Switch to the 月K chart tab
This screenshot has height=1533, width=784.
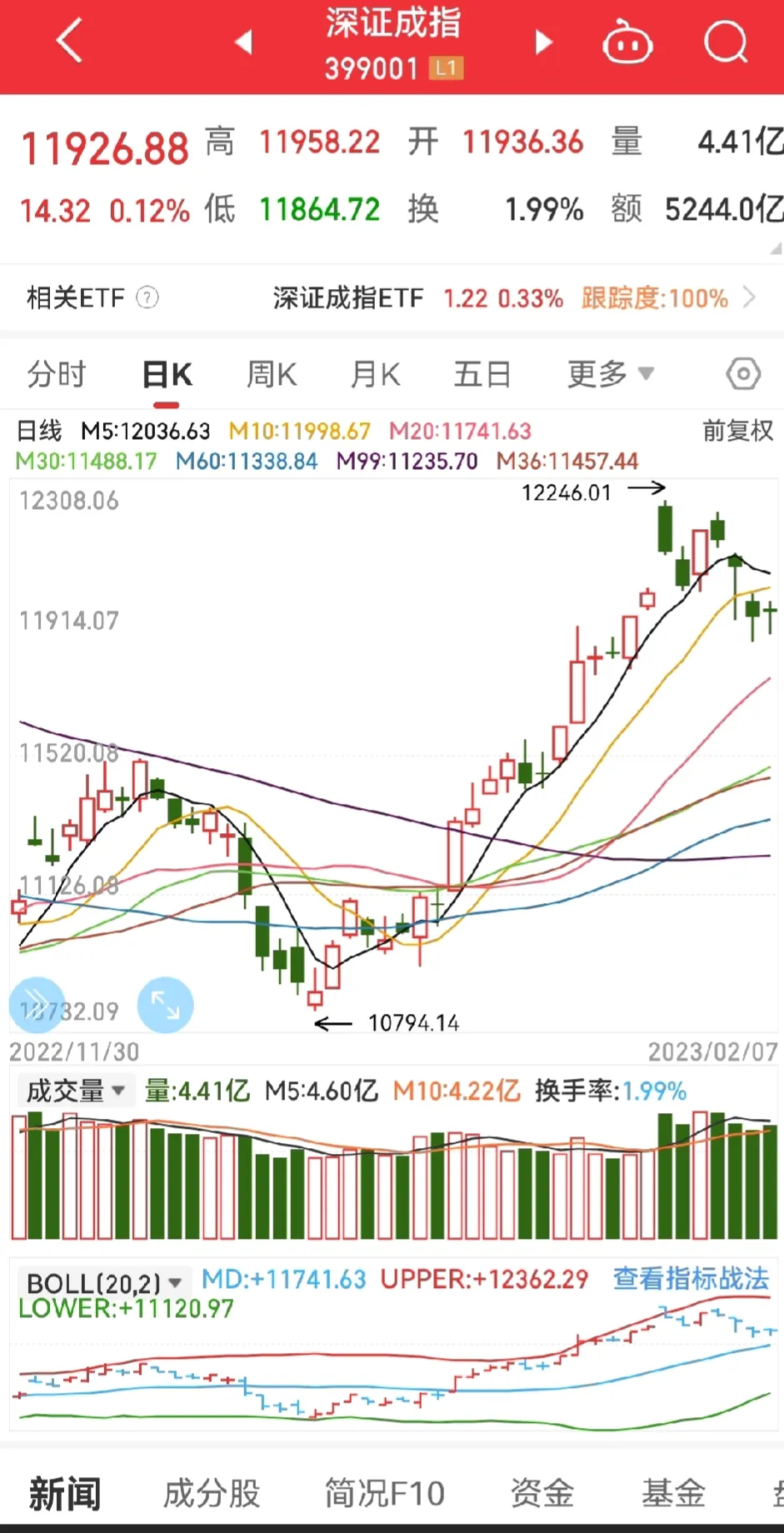coord(375,375)
